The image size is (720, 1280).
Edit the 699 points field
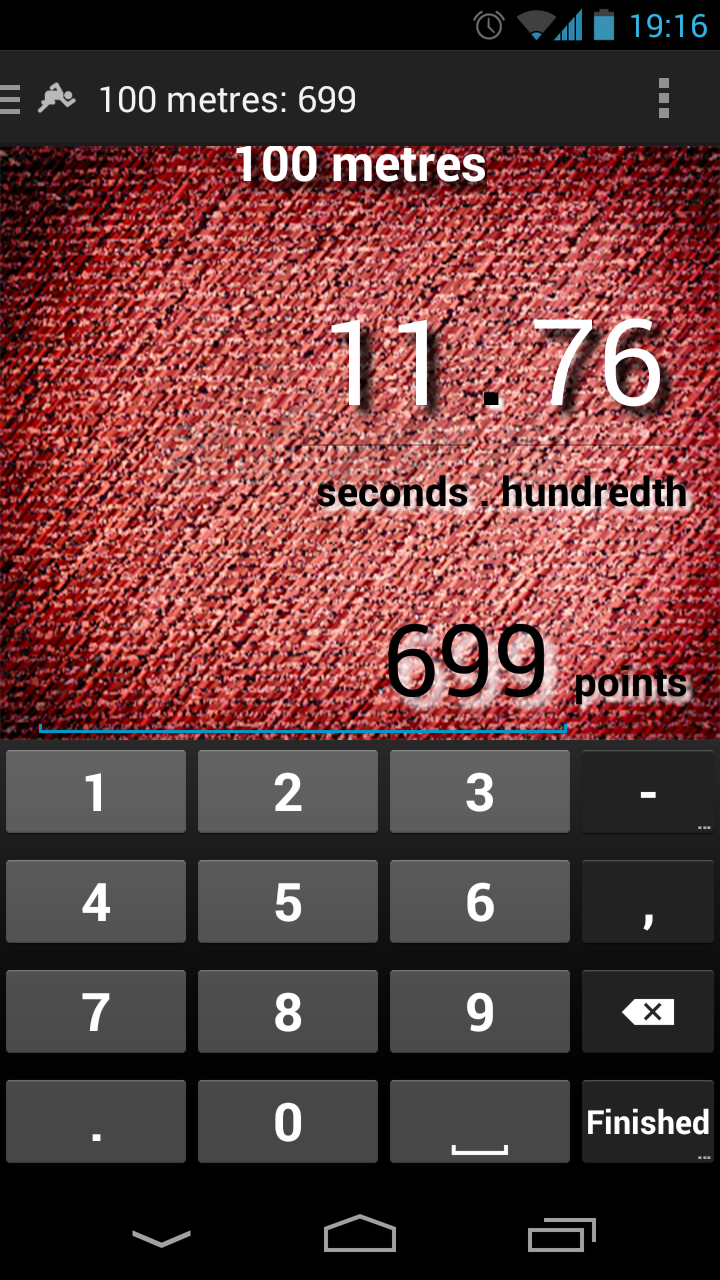pyautogui.click(x=466, y=664)
